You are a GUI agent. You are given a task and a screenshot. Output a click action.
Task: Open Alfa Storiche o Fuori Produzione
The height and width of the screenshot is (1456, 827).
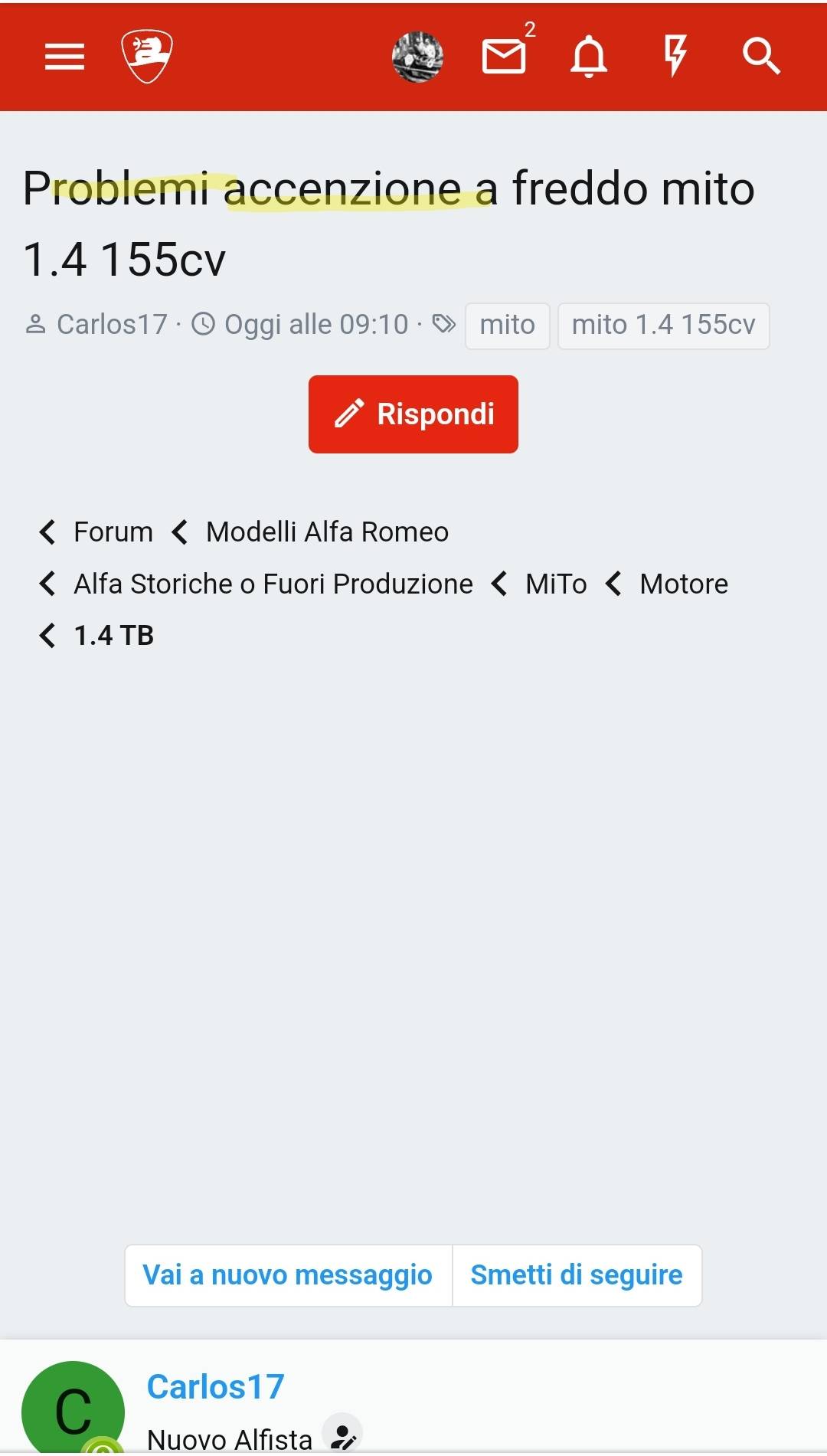click(273, 584)
